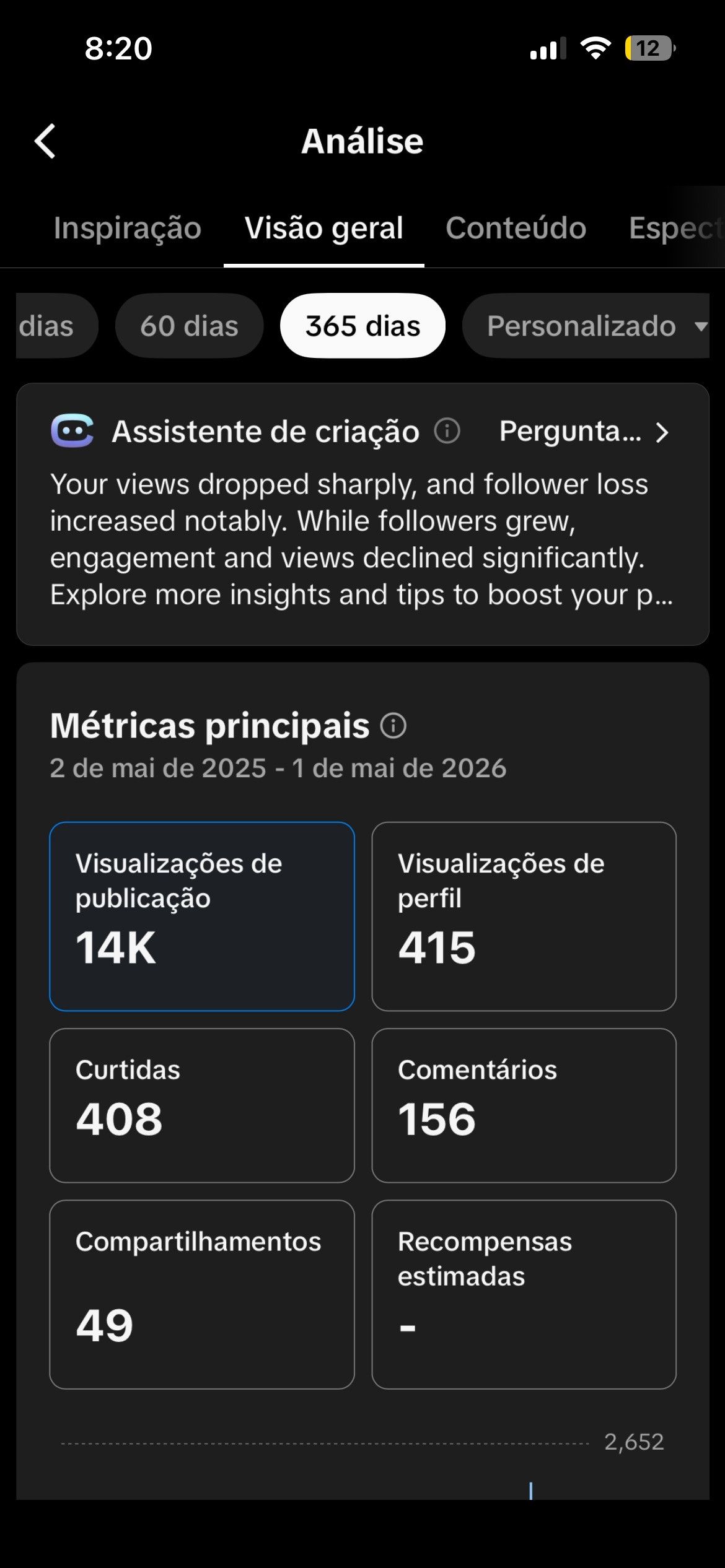Viewport: 725px width, 1568px height.
Task: Tap the info icon beside Assistente de criação
Action: pos(447,430)
